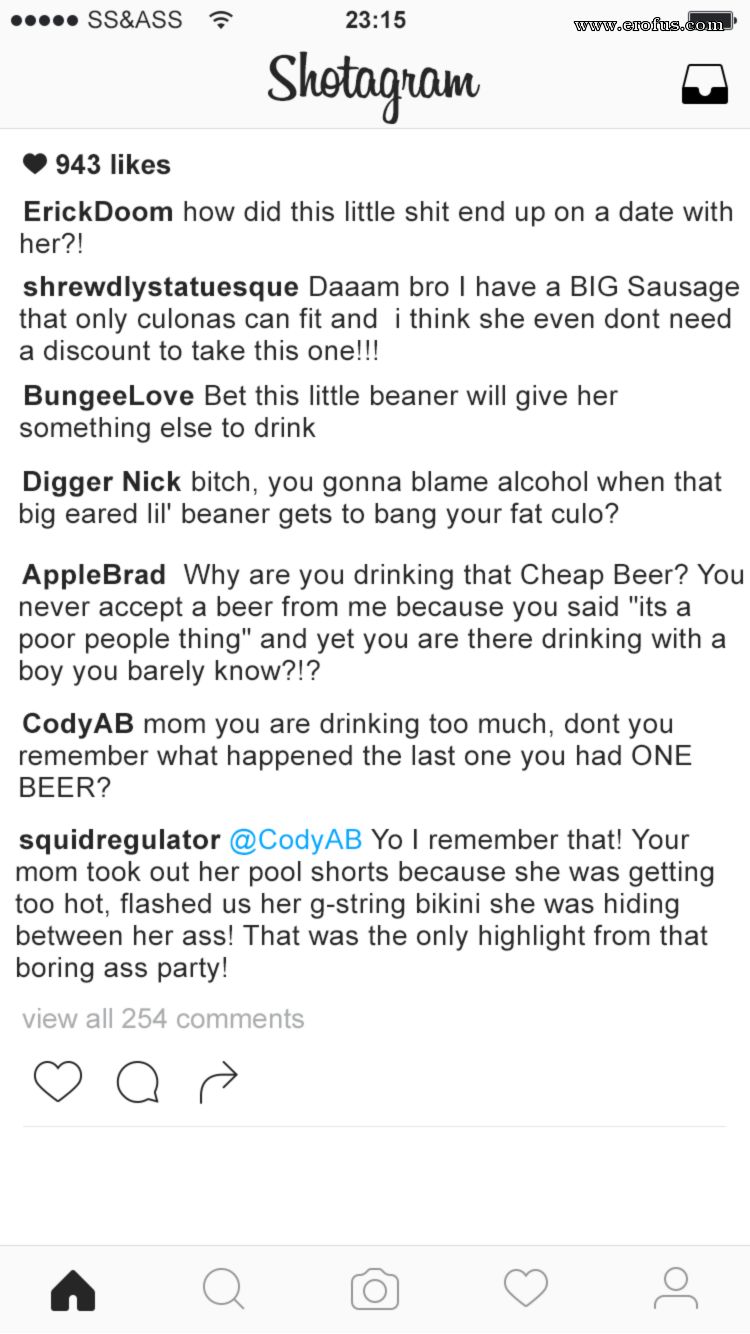
Task: Share the post using the arrow icon
Action: 218,1082
